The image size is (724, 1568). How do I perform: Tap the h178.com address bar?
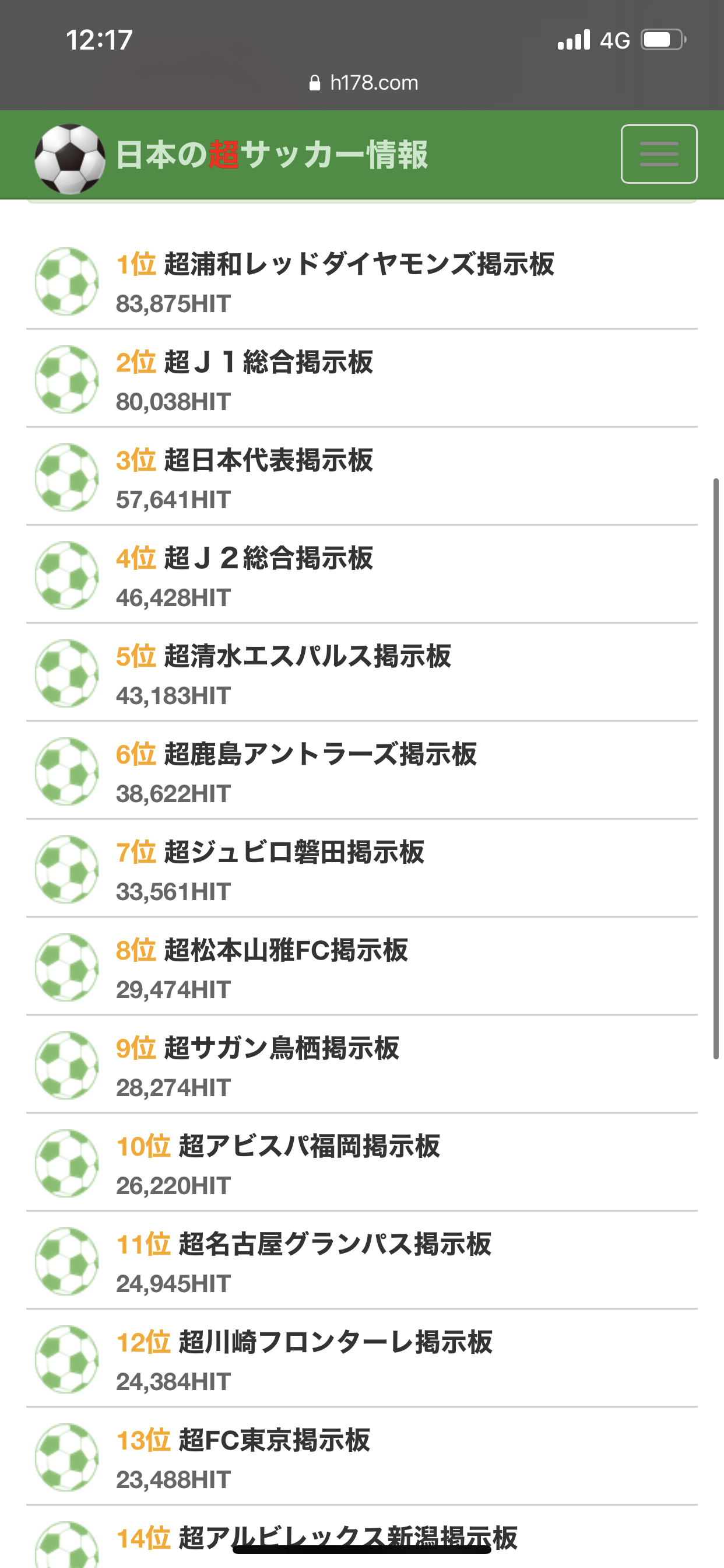363,83
